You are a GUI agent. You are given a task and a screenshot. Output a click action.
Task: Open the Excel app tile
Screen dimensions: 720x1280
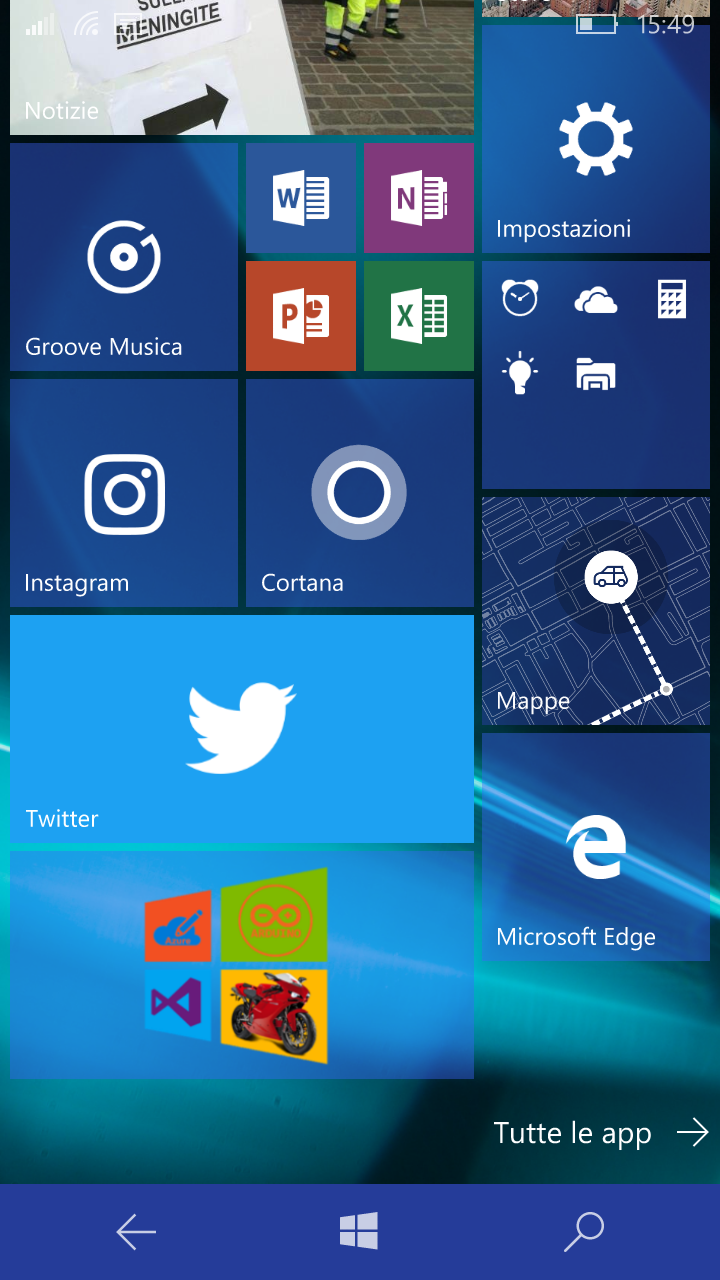click(x=418, y=316)
